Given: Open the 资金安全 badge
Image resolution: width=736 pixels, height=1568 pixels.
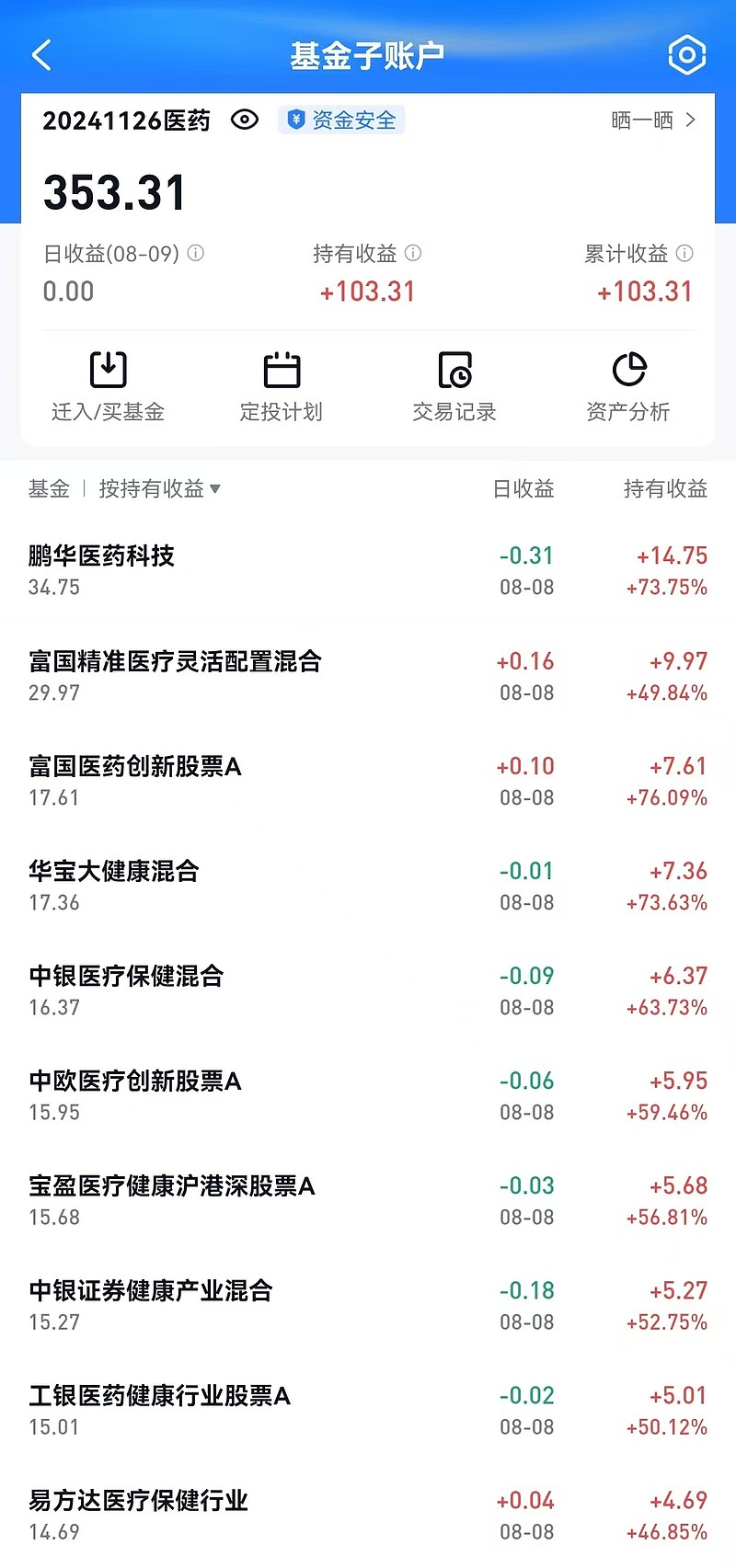Looking at the screenshot, I should point(342,120).
